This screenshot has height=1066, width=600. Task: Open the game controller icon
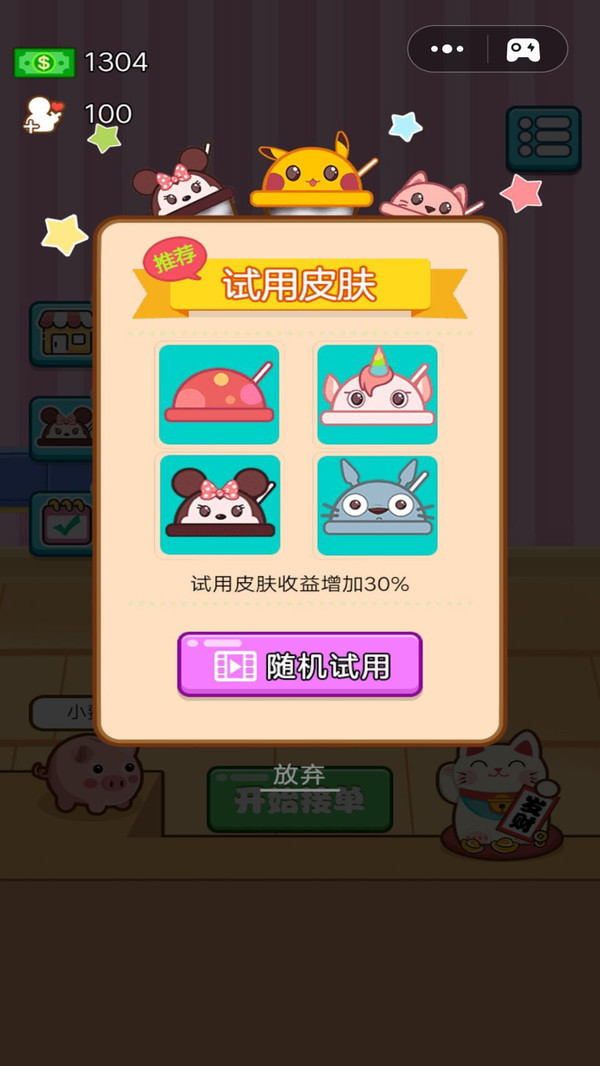(523, 49)
